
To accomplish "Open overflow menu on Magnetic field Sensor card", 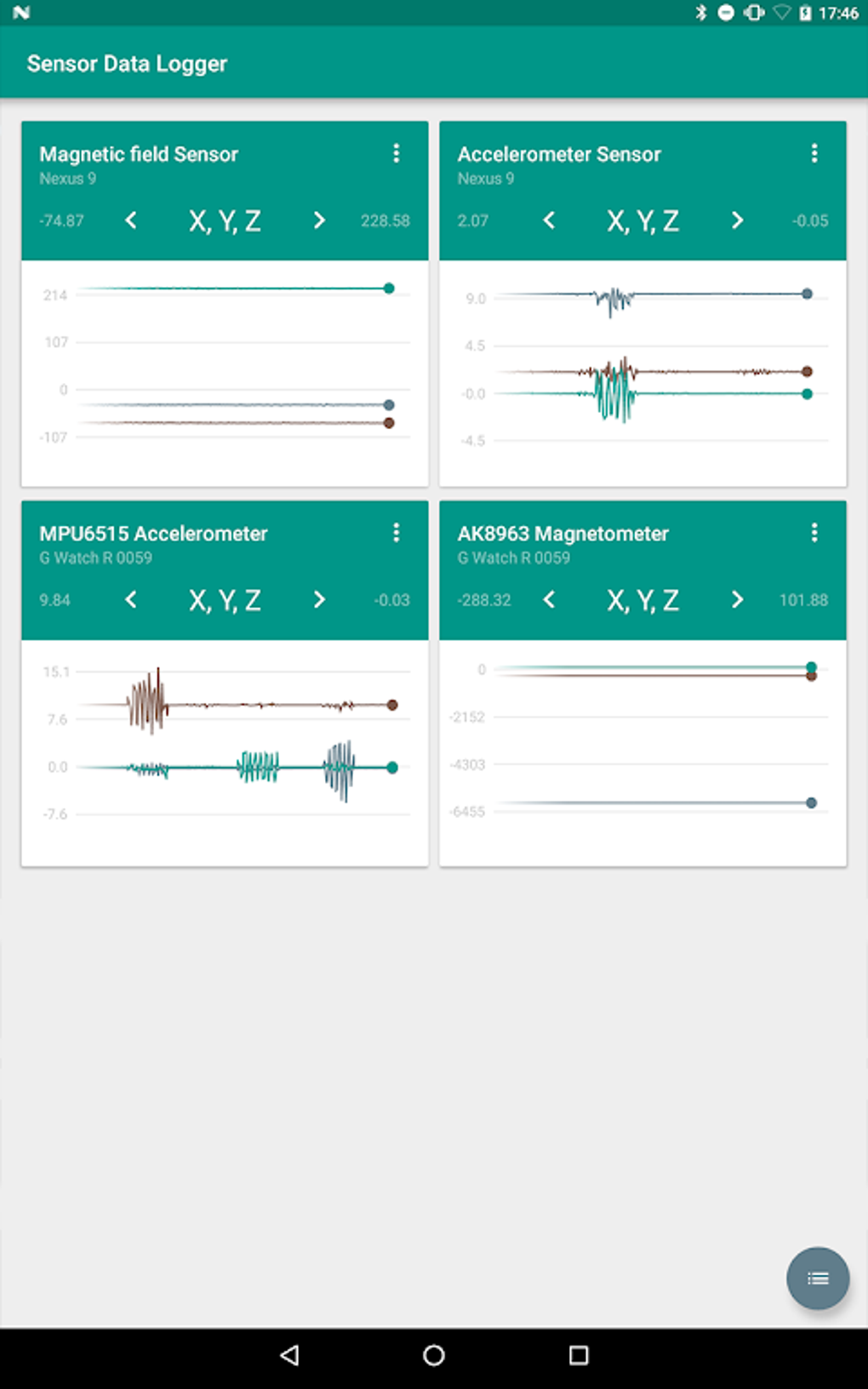I will coord(396,153).
